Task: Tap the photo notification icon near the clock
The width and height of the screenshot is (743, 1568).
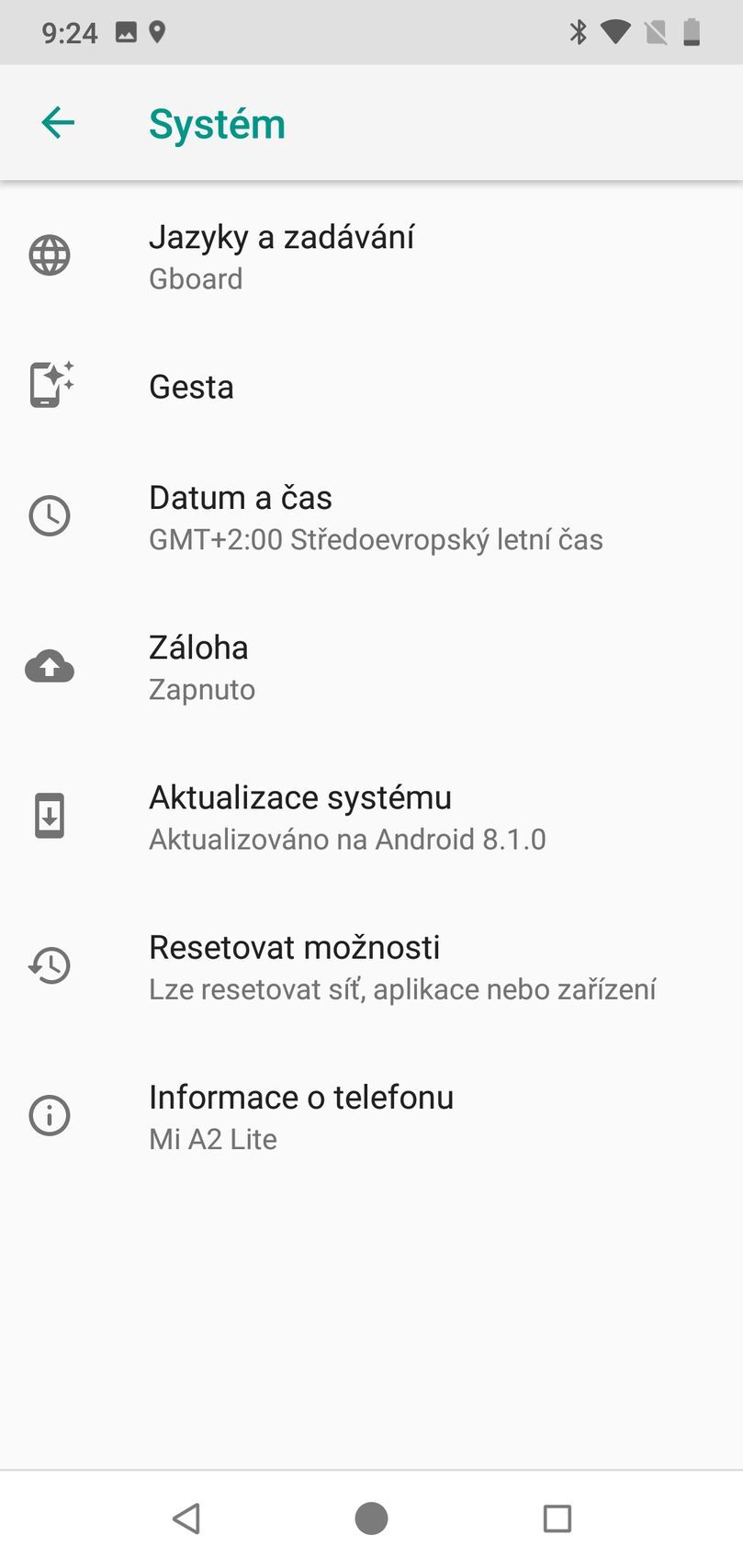Action: click(125, 31)
